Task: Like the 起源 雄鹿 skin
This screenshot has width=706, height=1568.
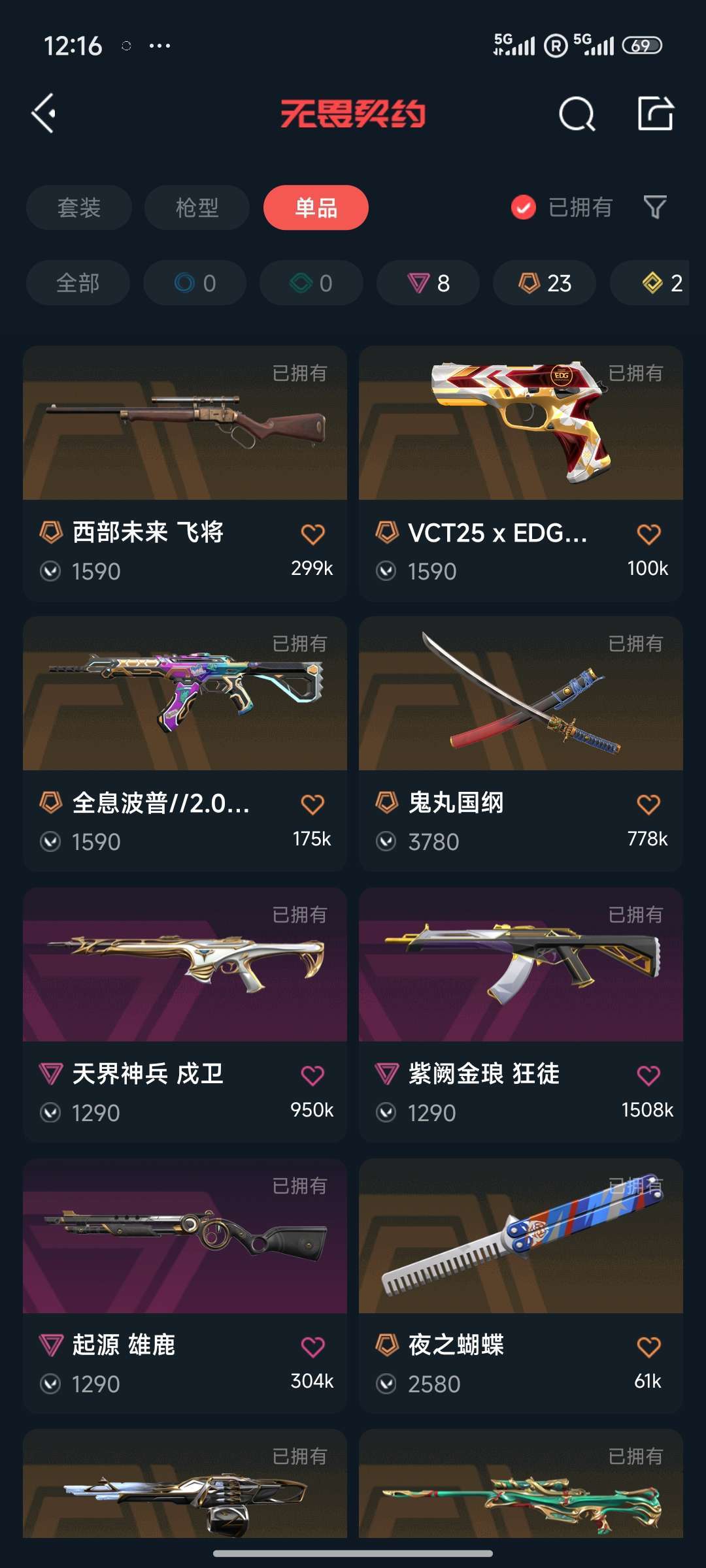Action: point(312,1347)
